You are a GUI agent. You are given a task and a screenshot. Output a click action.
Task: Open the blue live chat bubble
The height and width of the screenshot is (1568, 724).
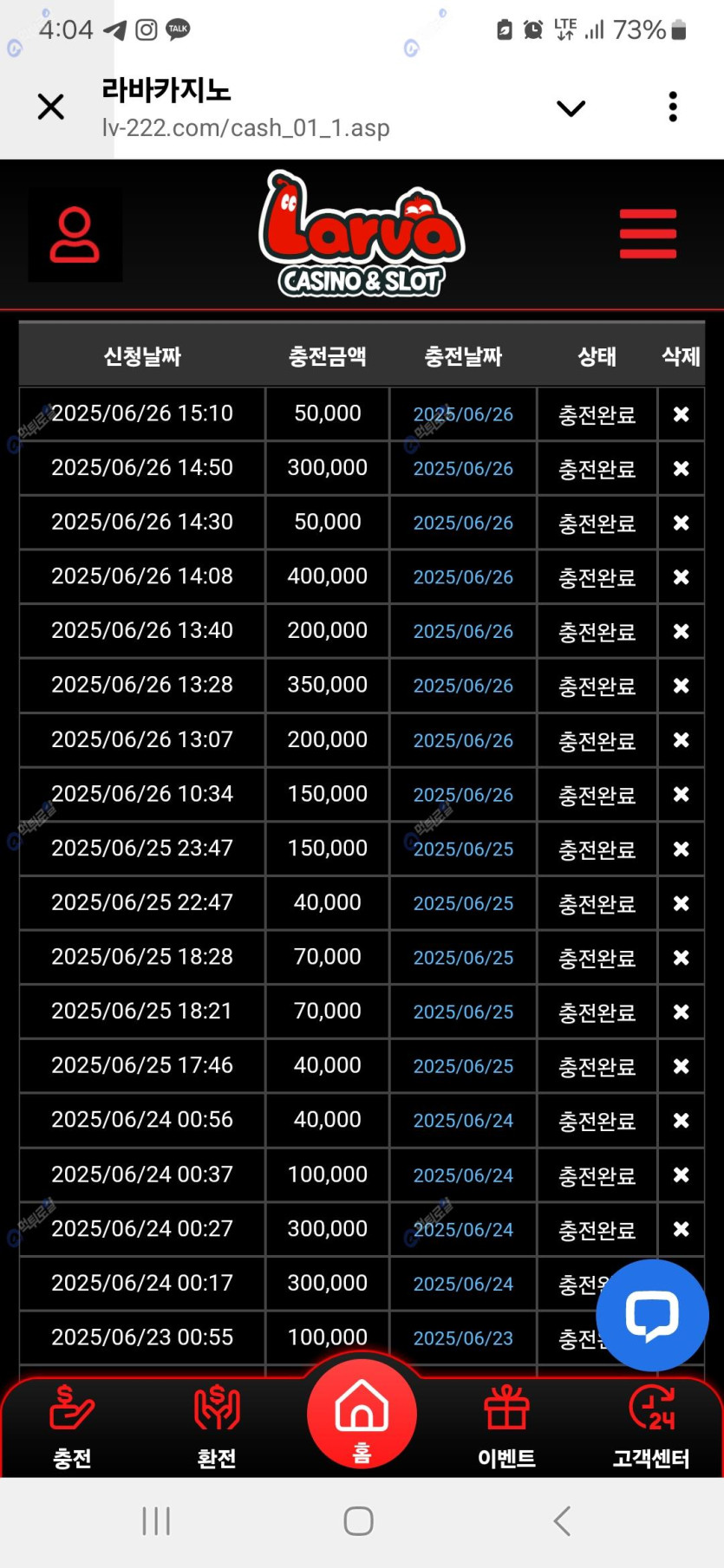652,1315
